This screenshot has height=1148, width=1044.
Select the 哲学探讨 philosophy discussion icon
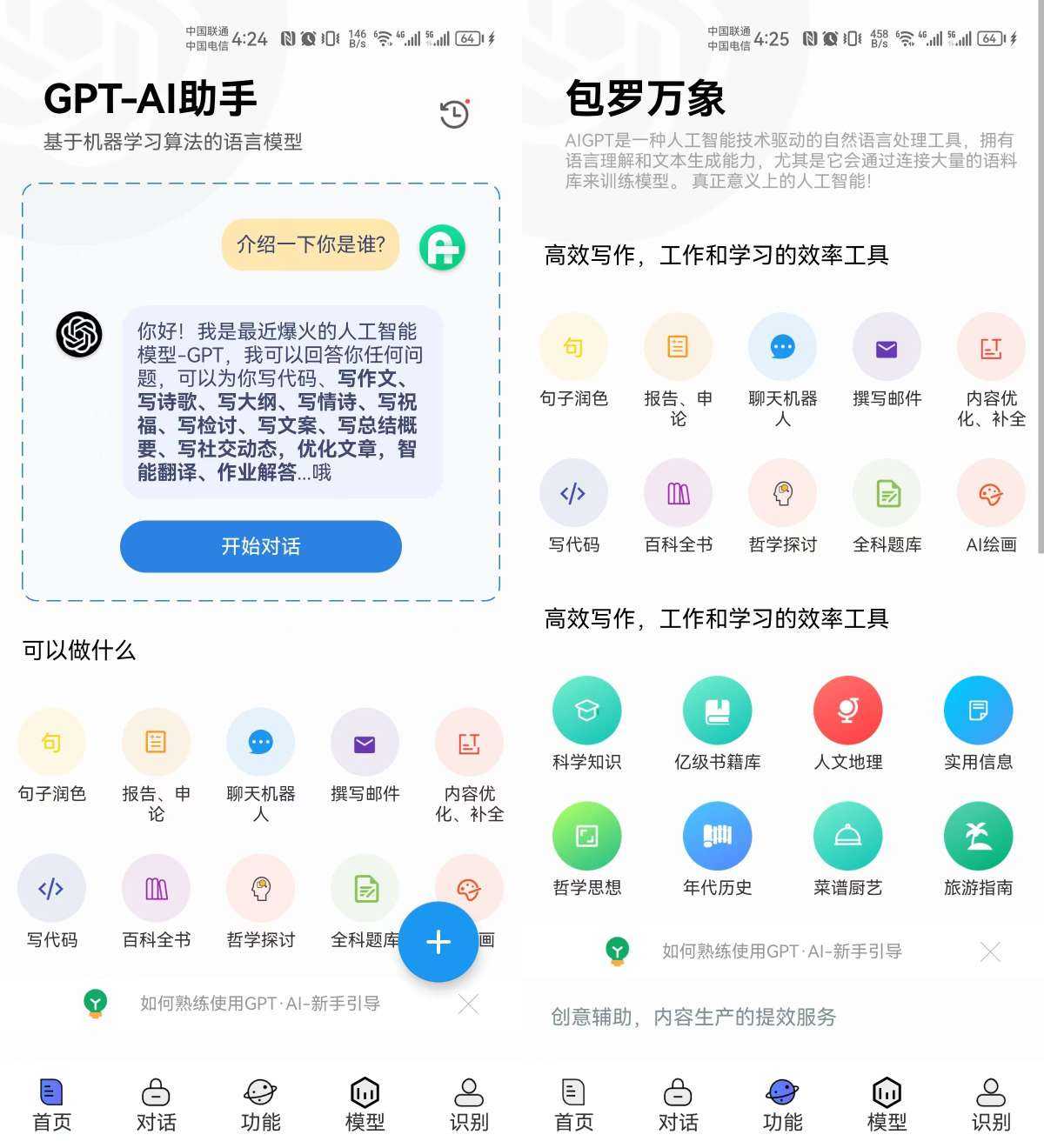260,888
